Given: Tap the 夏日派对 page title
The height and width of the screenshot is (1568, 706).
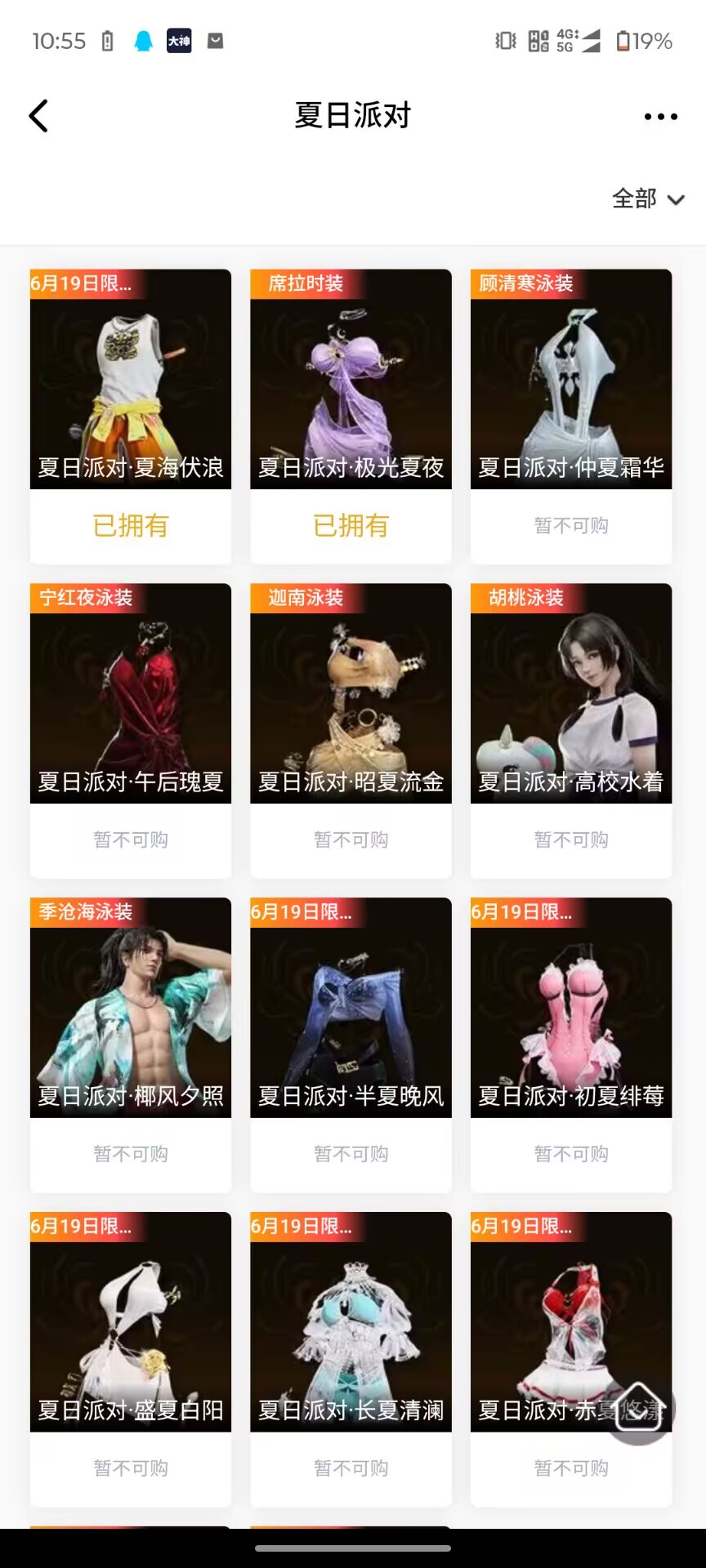Looking at the screenshot, I should [x=352, y=115].
